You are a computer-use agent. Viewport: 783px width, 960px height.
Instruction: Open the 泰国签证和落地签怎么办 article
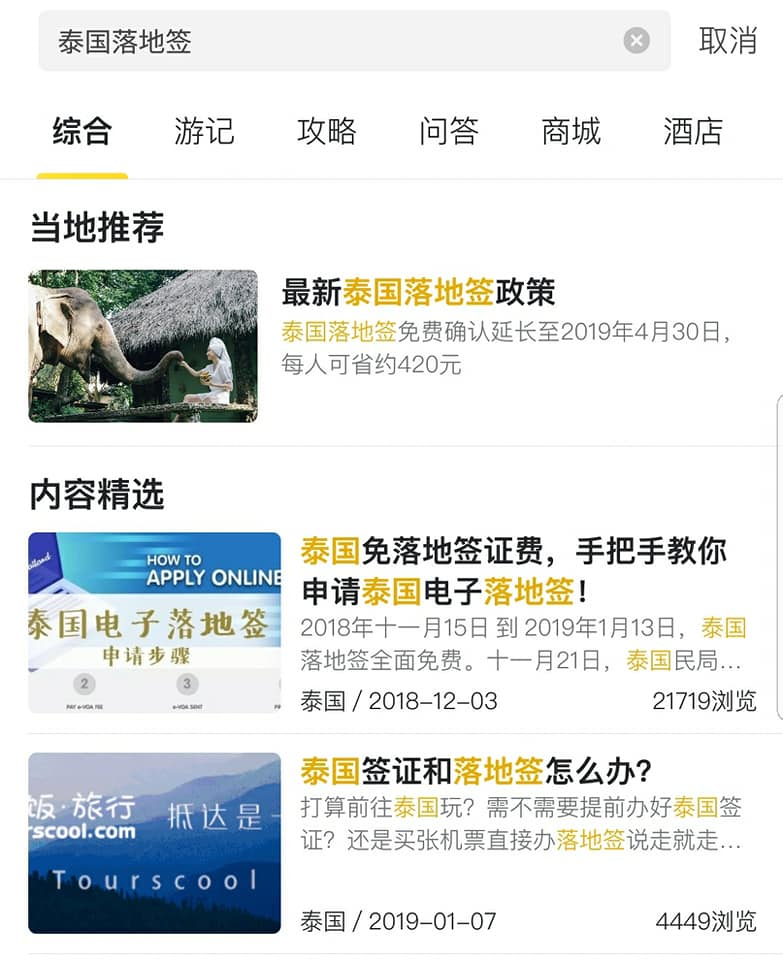[x=476, y=771]
